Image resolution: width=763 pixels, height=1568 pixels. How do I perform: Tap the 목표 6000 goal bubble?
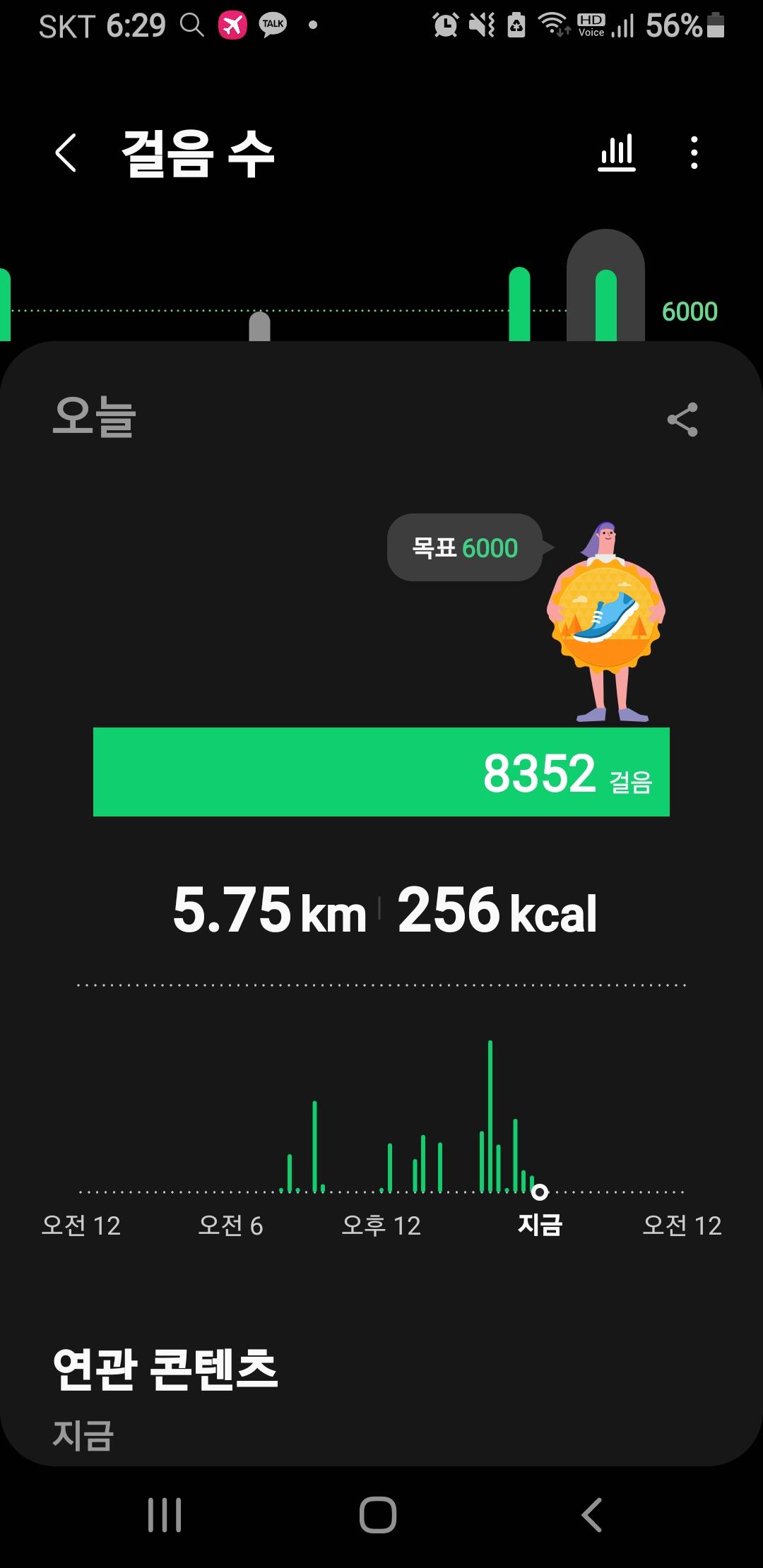[465, 547]
